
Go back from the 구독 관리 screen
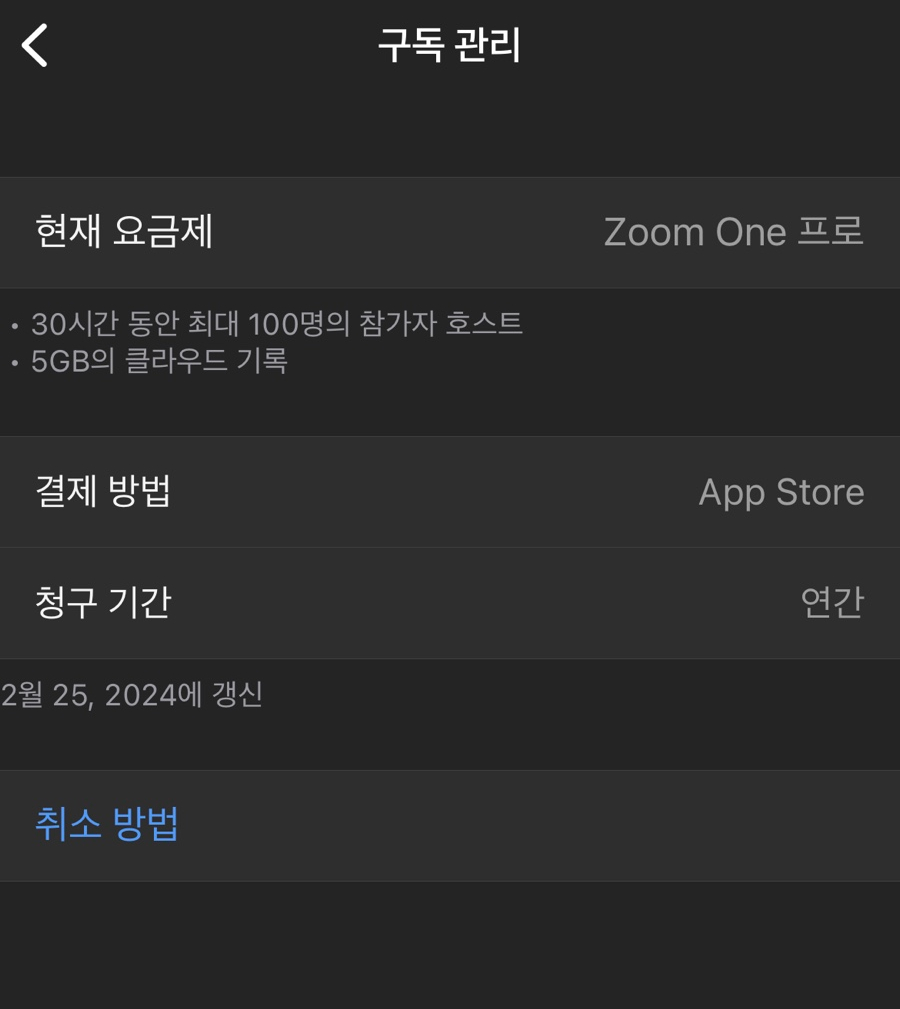[x=35, y=46]
